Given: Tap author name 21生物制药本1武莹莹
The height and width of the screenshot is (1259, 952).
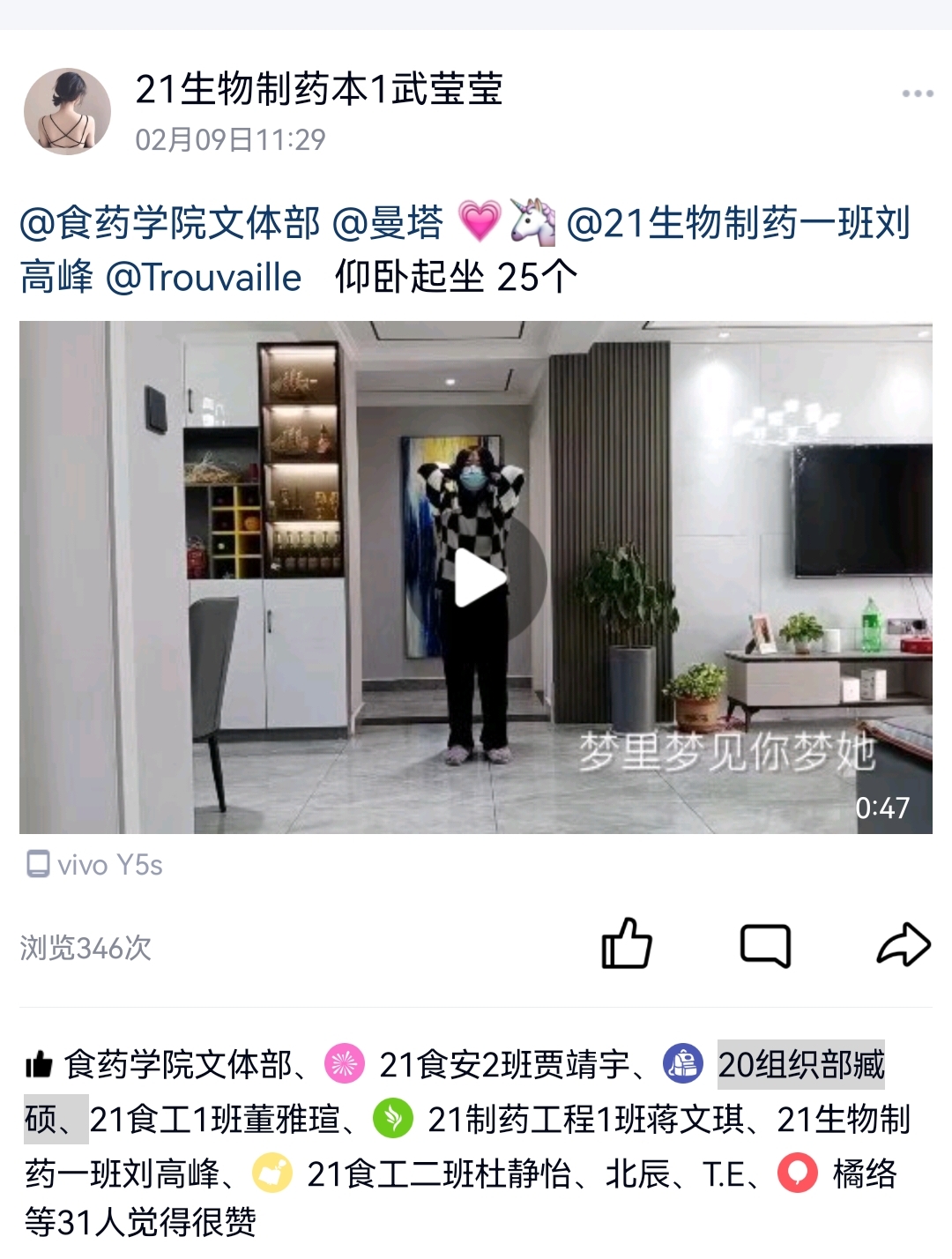Looking at the screenshot, I should tap(318, 89).
